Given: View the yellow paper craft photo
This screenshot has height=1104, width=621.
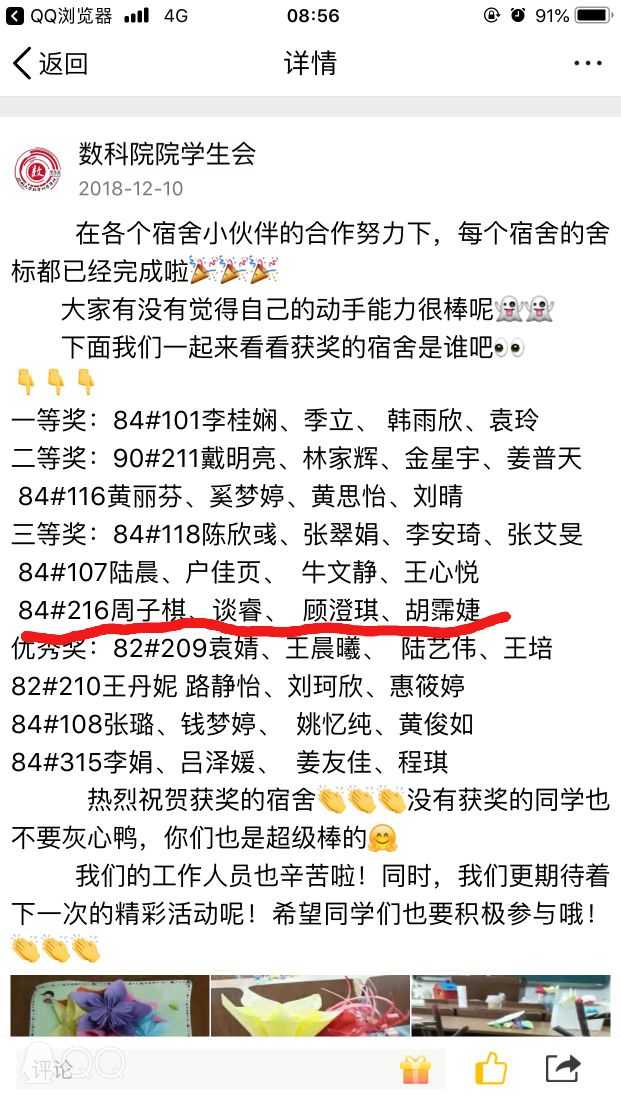Looking at the screenshot, I should click(x=310, y=1006).
